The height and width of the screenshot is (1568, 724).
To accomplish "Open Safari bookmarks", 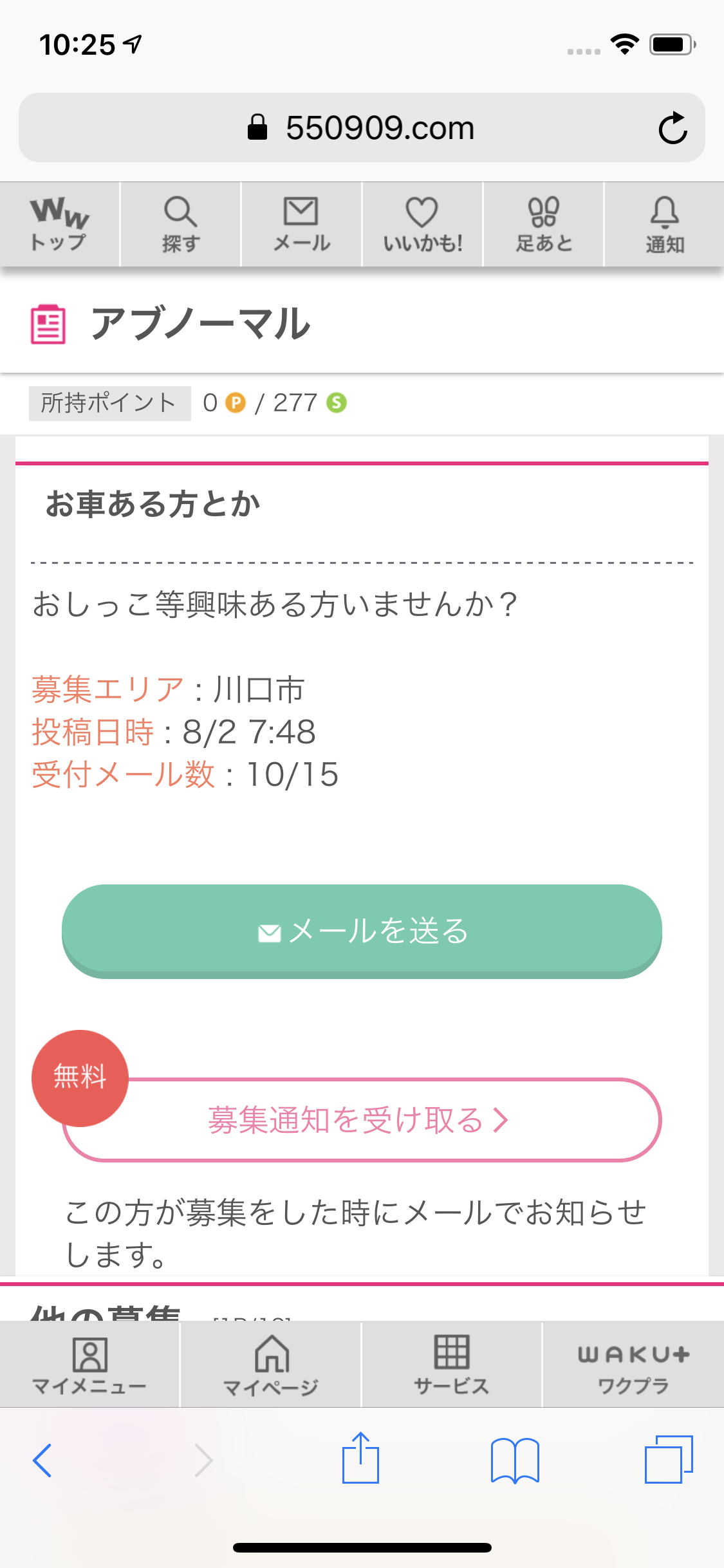I will (515, 1461).
